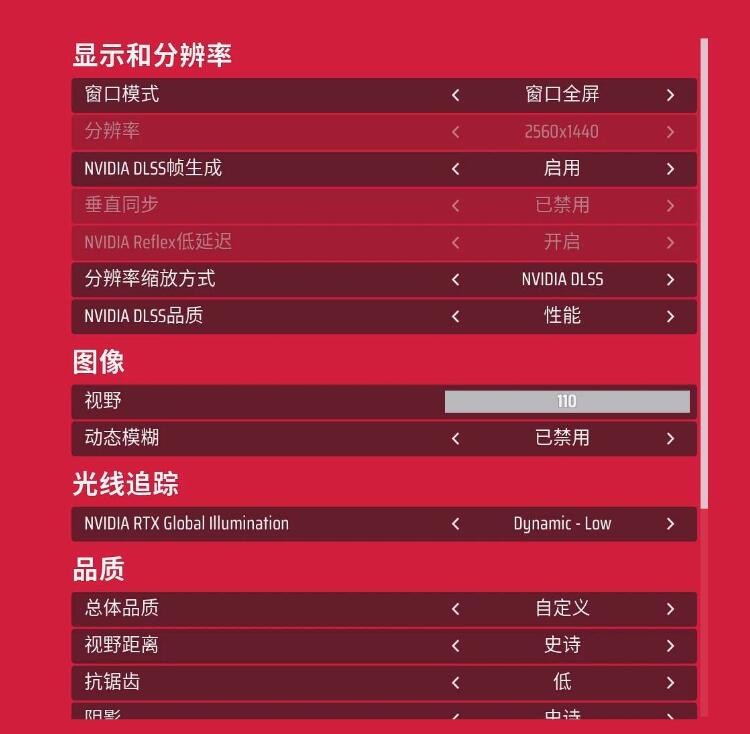The height and width of the screenshot is (734, 750).
Task: Decrease 视野距离 with its left arrow
Action: coord(456,646)
